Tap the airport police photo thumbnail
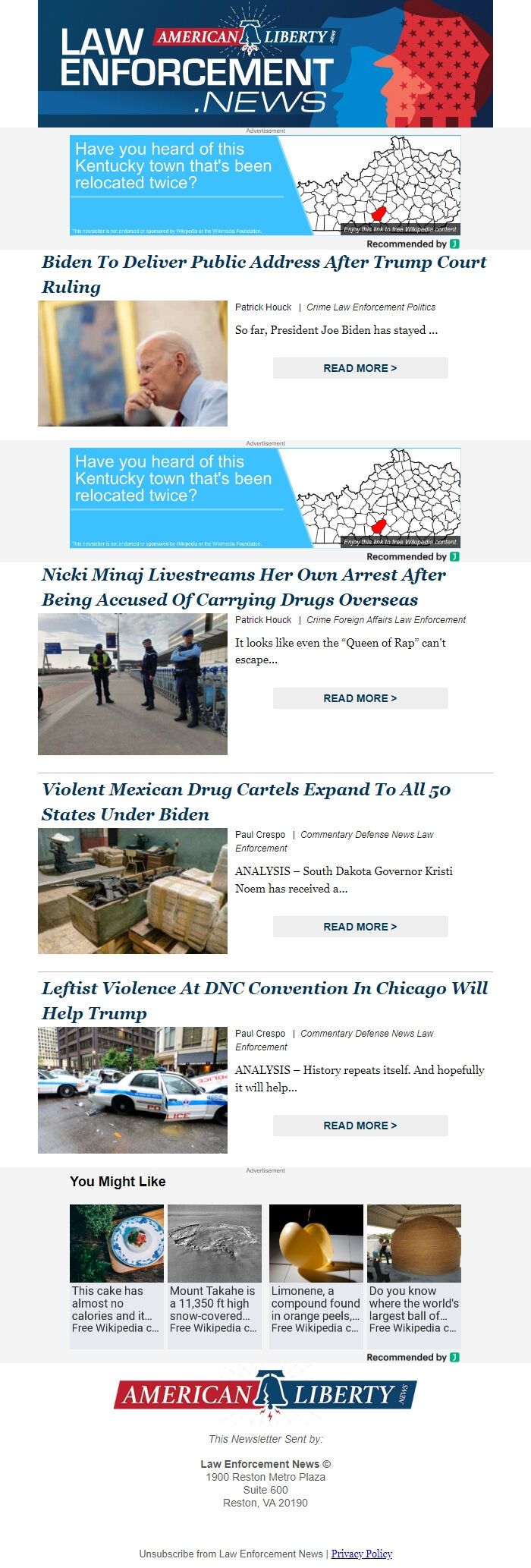 click(x=133, y=684)
